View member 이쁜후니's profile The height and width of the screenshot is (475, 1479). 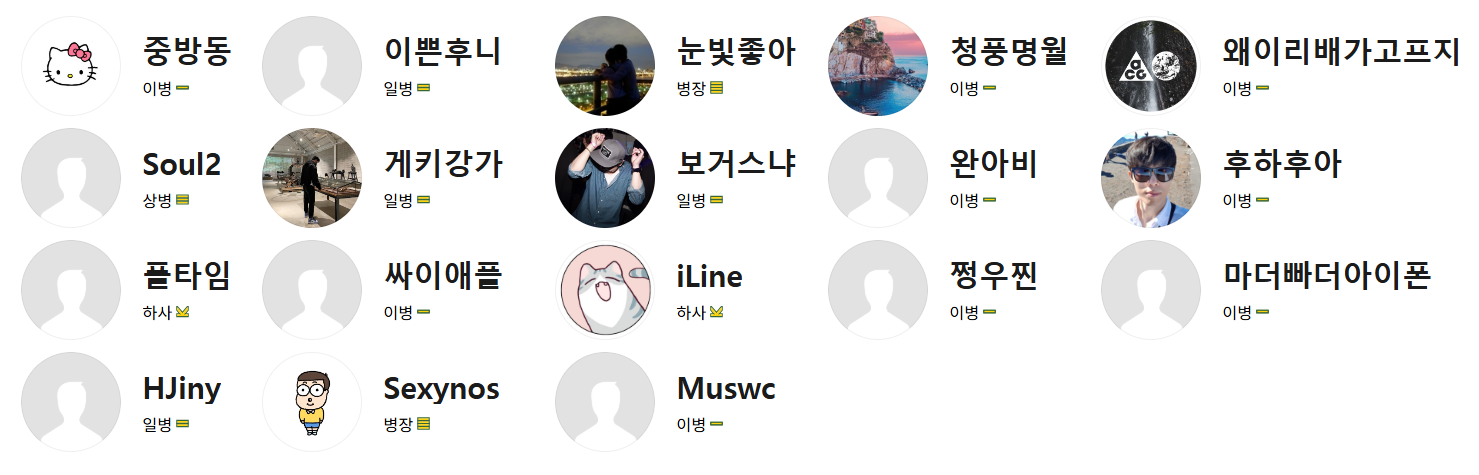point(442,51)
